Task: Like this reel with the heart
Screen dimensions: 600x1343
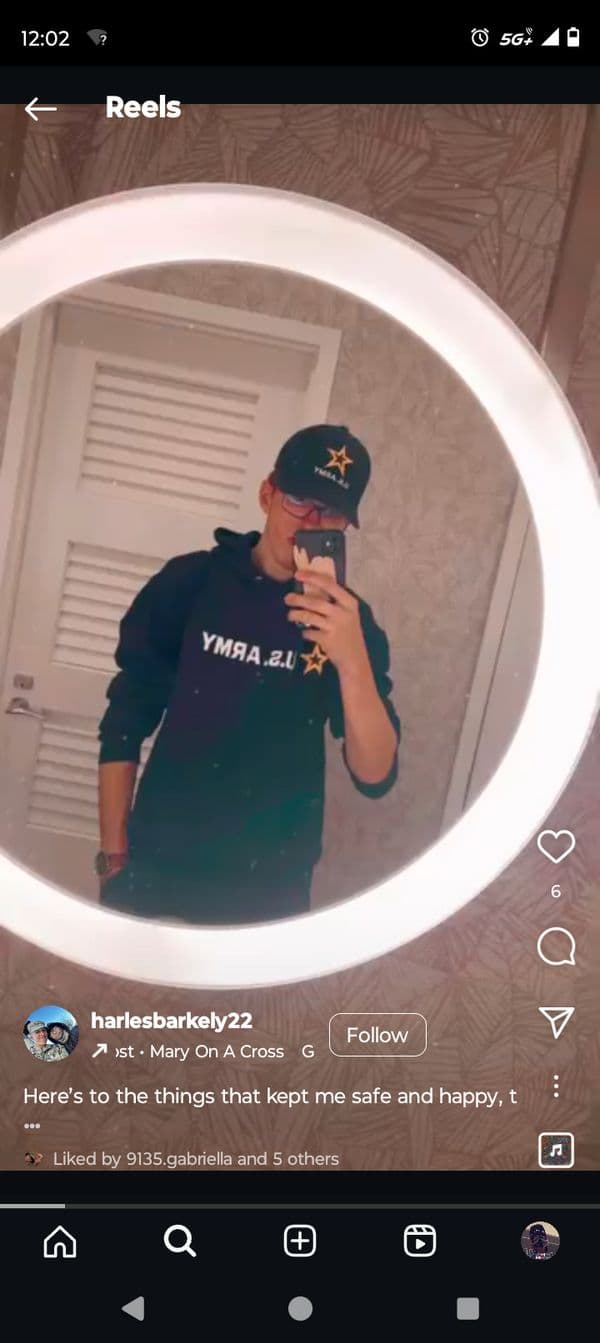Action: pos(556,847)
